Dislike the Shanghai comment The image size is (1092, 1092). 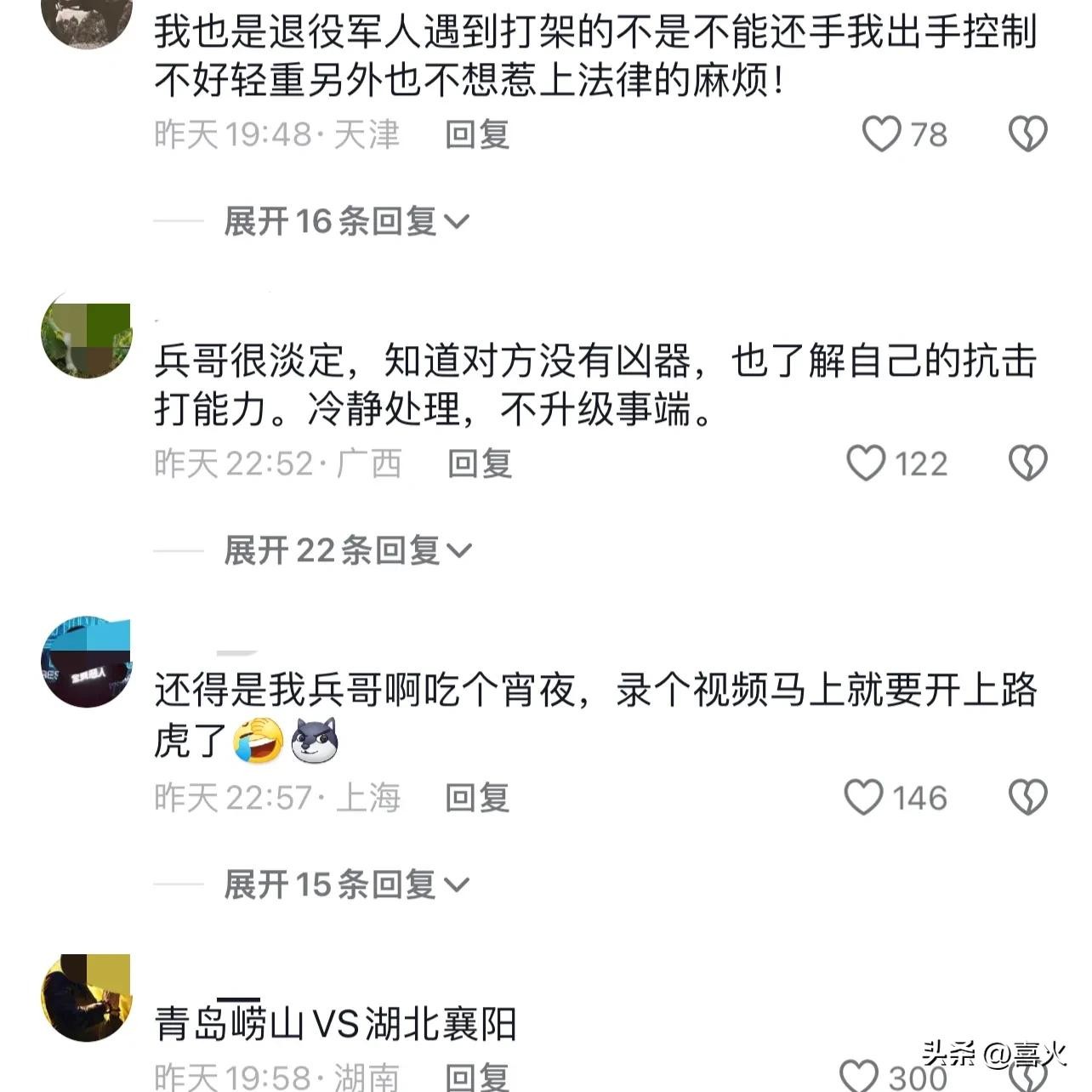point(1027,798)
